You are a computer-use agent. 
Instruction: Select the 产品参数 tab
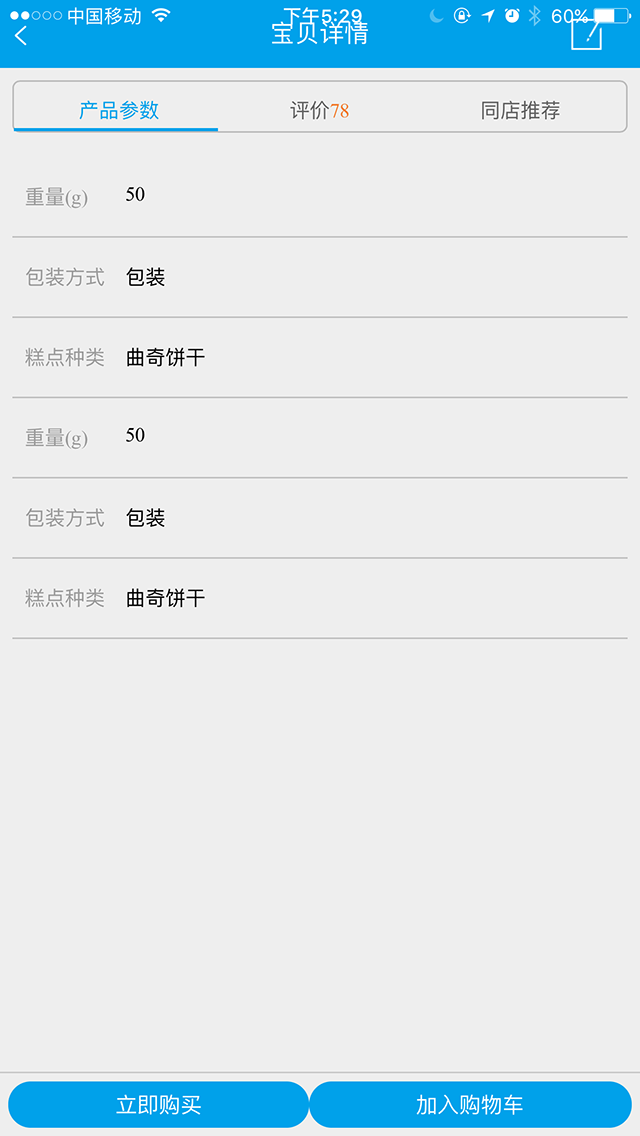(x=118, y=110)
